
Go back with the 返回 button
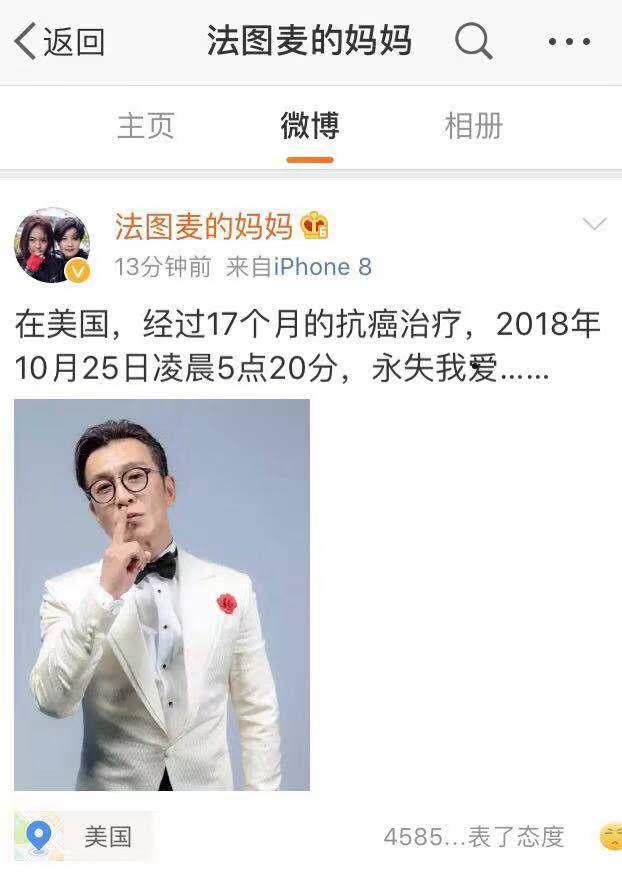(60, 42)
